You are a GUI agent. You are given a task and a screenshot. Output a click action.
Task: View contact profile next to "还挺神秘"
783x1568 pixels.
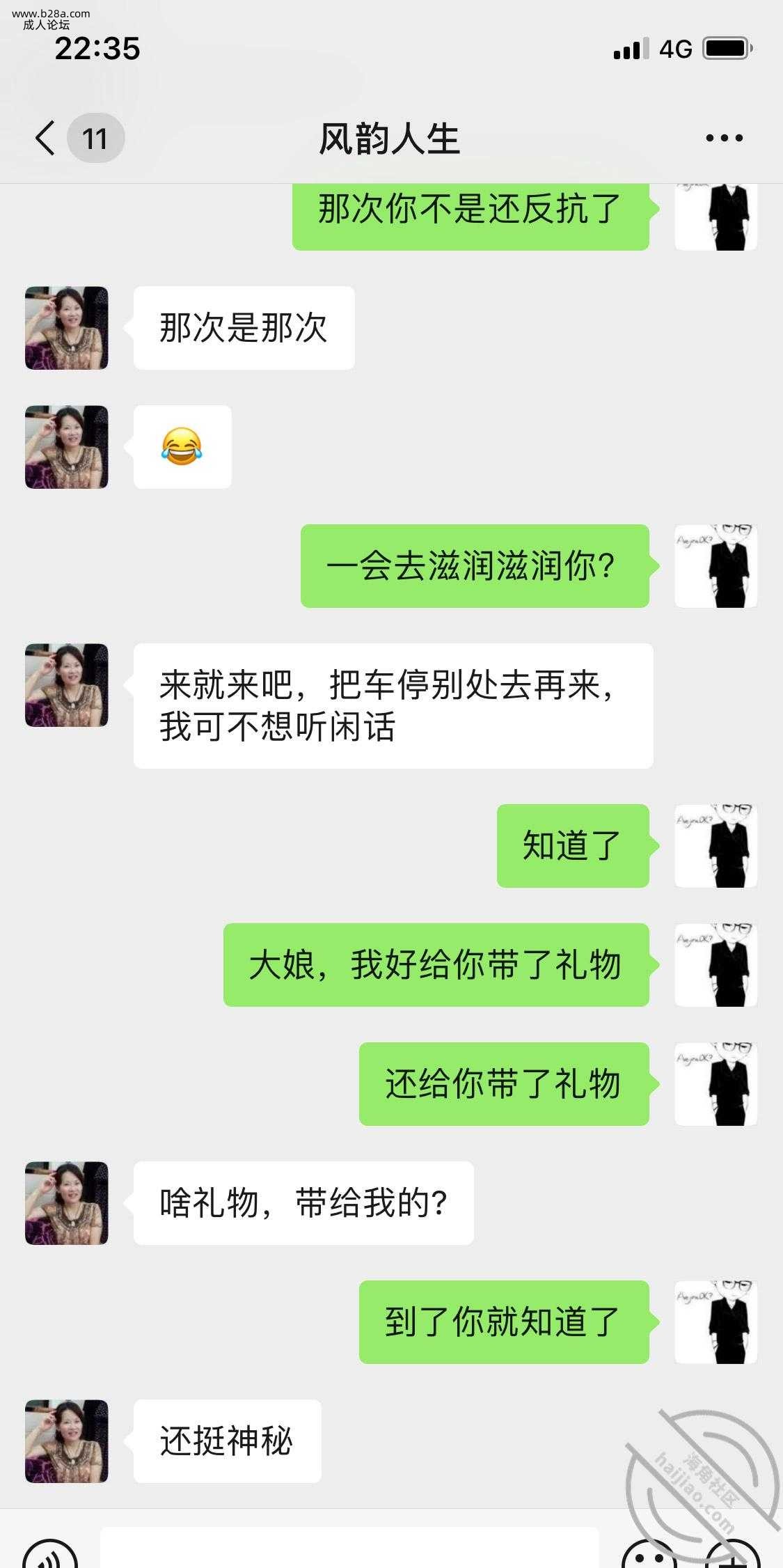[67, 1441]
